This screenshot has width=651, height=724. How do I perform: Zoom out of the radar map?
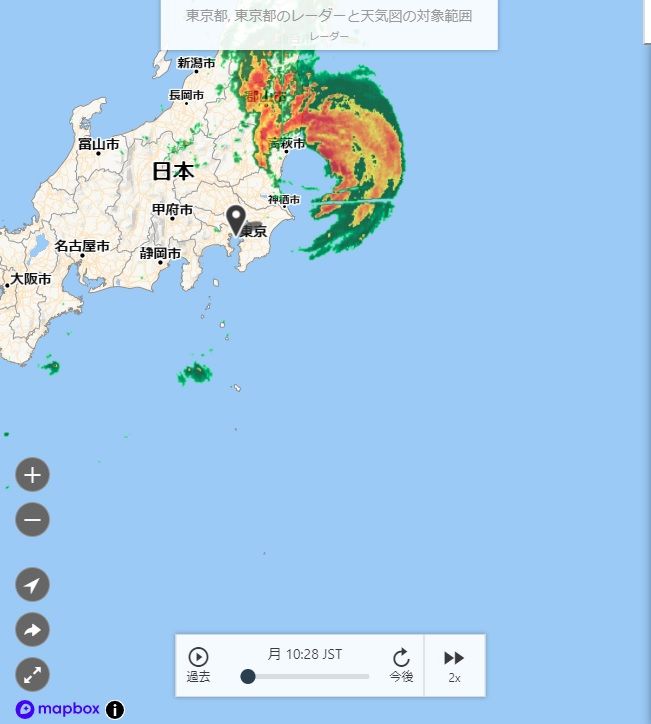tap(32, 520)
